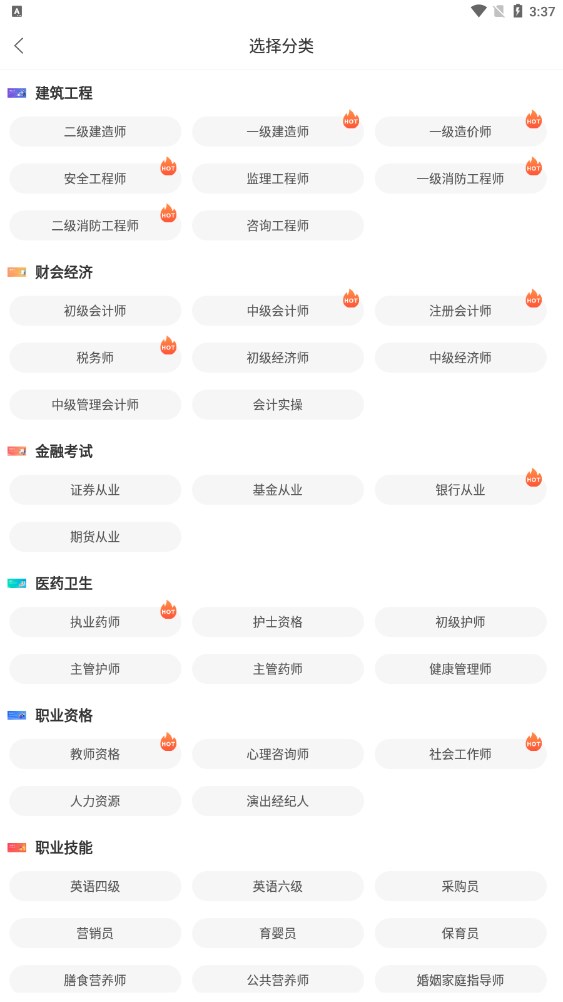Viewport: 563px width, 1002px height.
Task: Select 期货从业 category
Action: 95,537
